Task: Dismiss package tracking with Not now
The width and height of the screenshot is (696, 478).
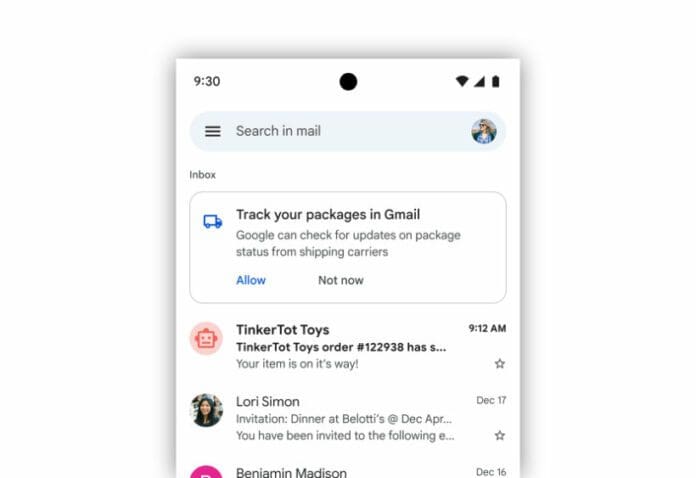Action: point(340,280)
